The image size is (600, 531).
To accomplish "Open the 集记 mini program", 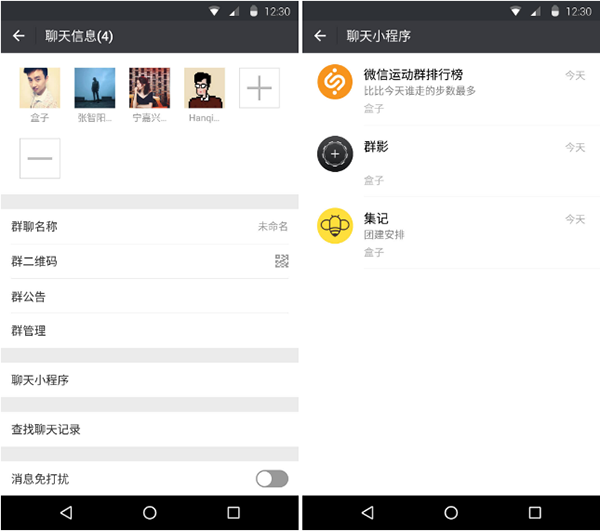I will (x=450, y=232).
